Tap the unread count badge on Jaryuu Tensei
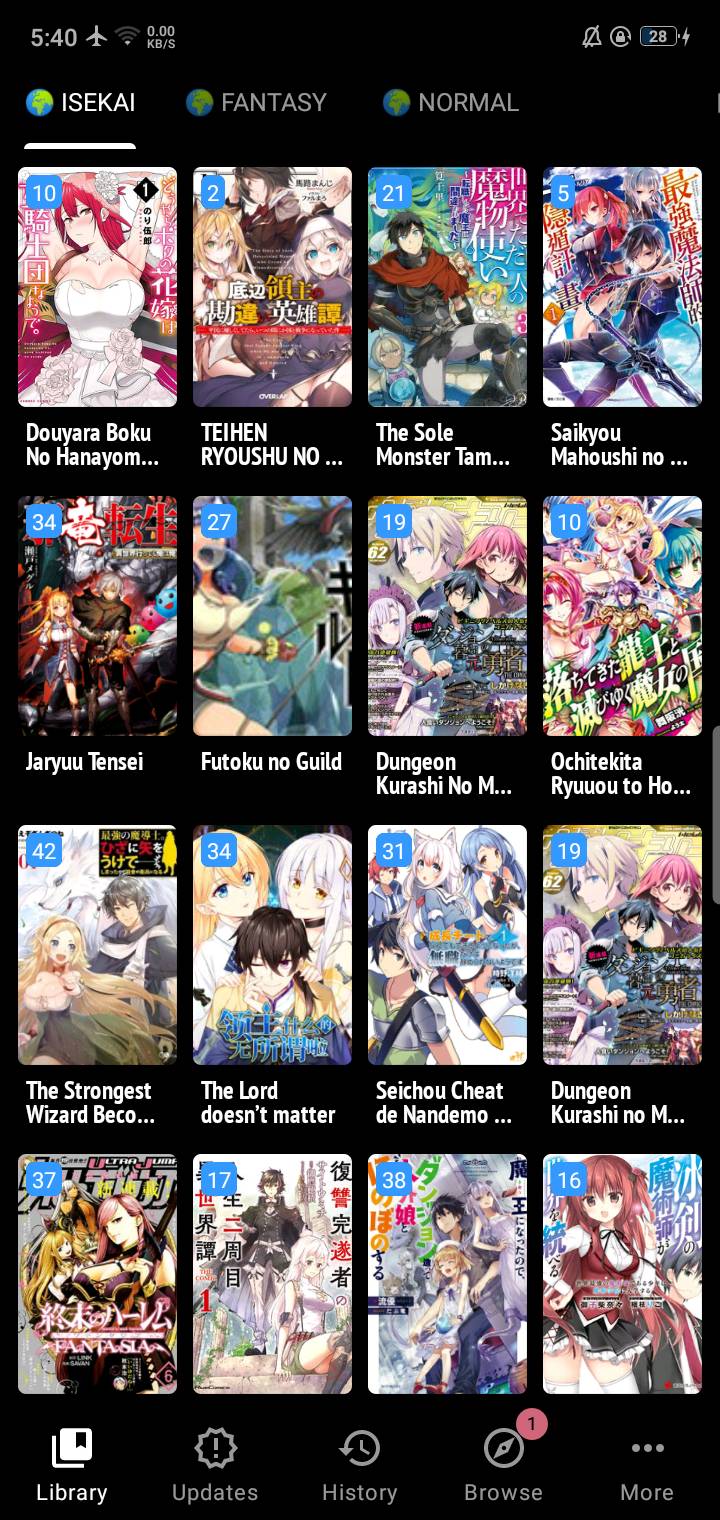The height and width of the screenshot is (1520, 720). [x=43, y=521]
